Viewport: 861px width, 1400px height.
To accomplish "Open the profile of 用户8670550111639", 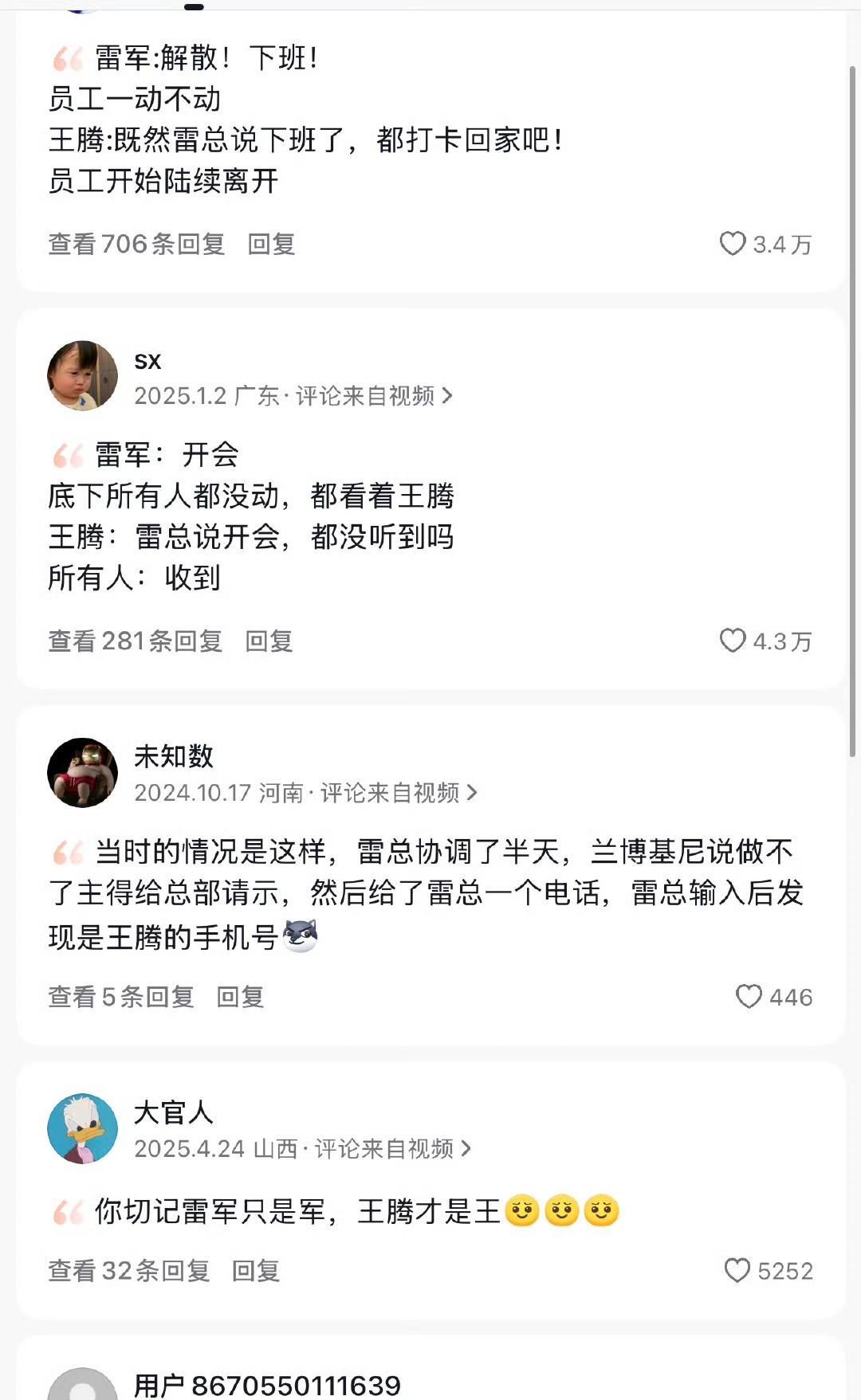I will point(82,1386).
